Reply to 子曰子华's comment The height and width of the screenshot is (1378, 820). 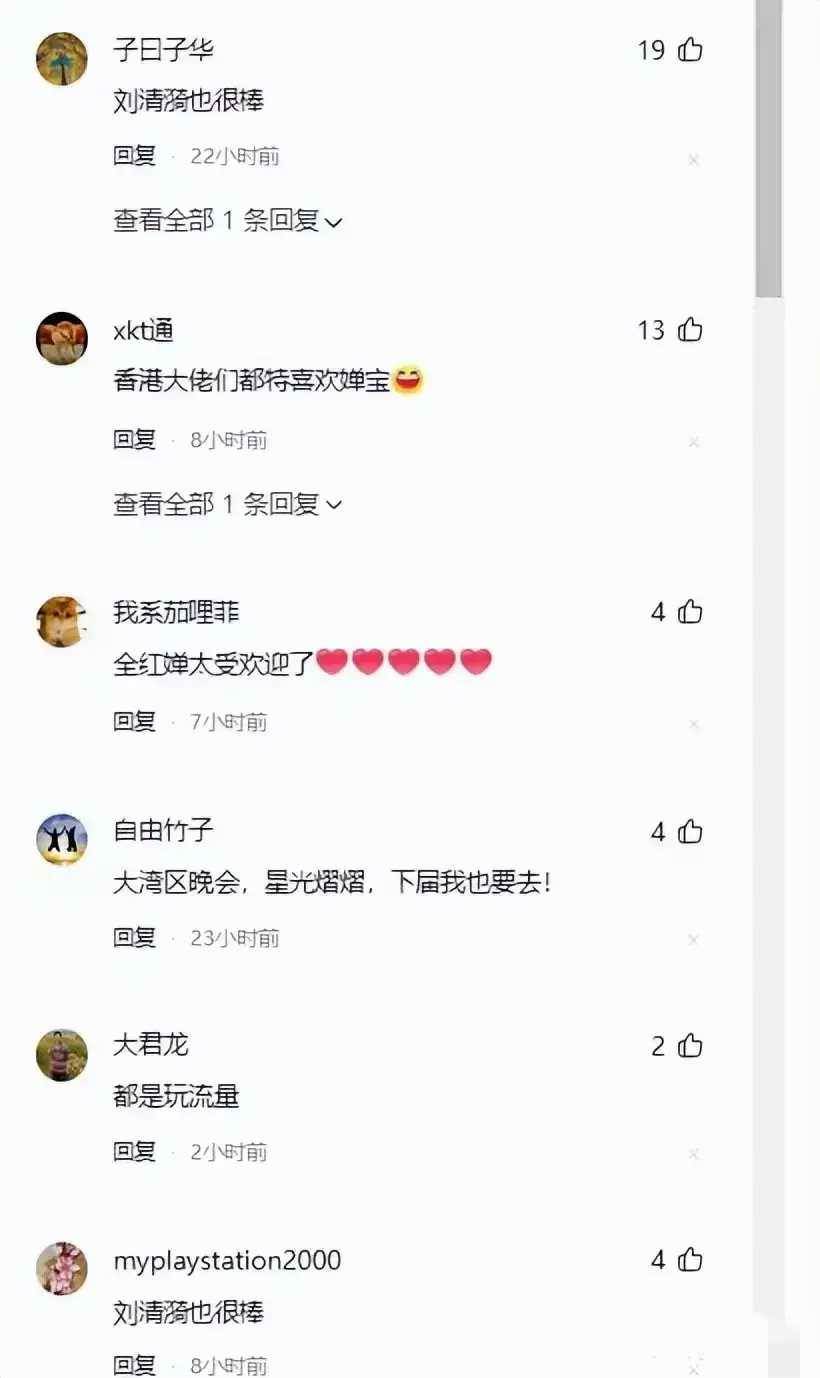pyautogui.click(x=134, y=156)
